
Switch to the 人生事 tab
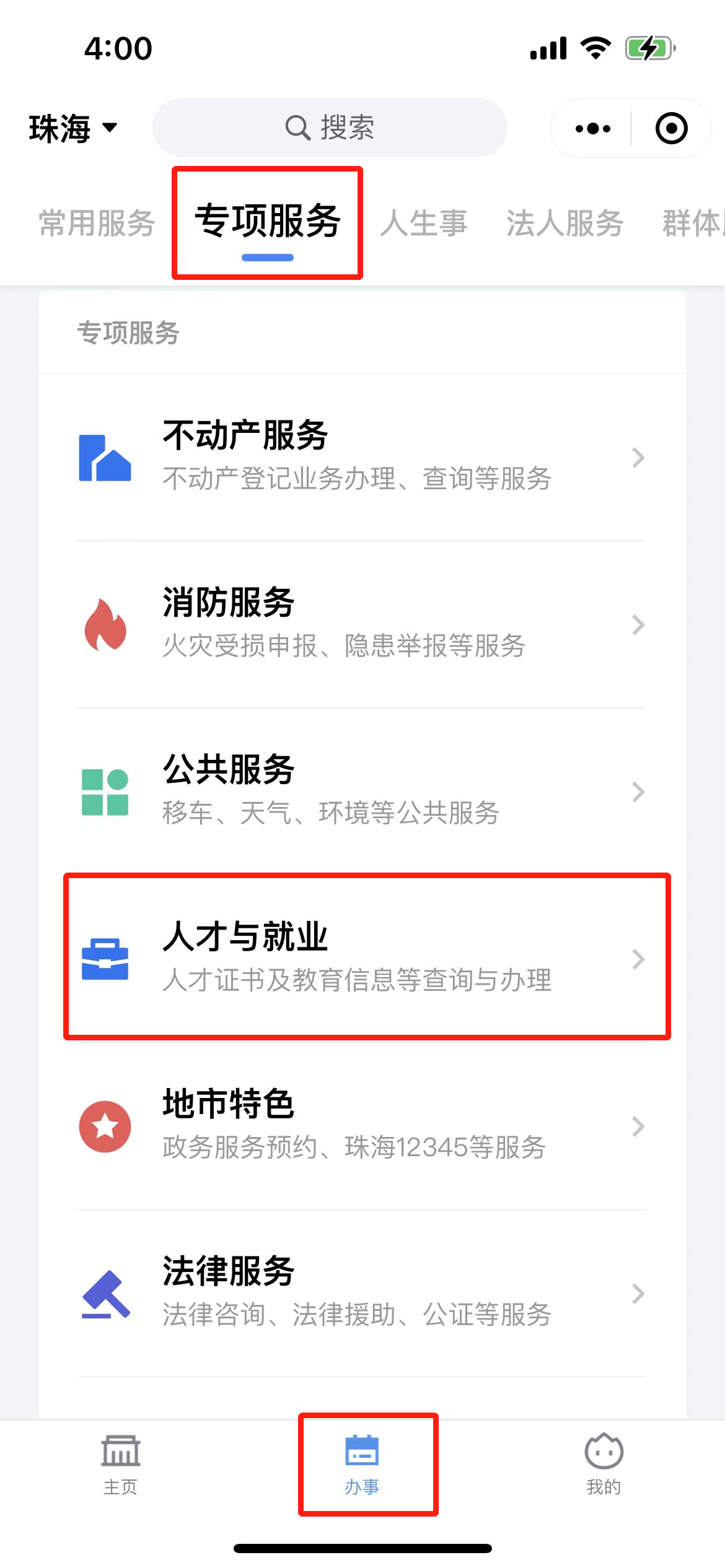coord(424,223)
